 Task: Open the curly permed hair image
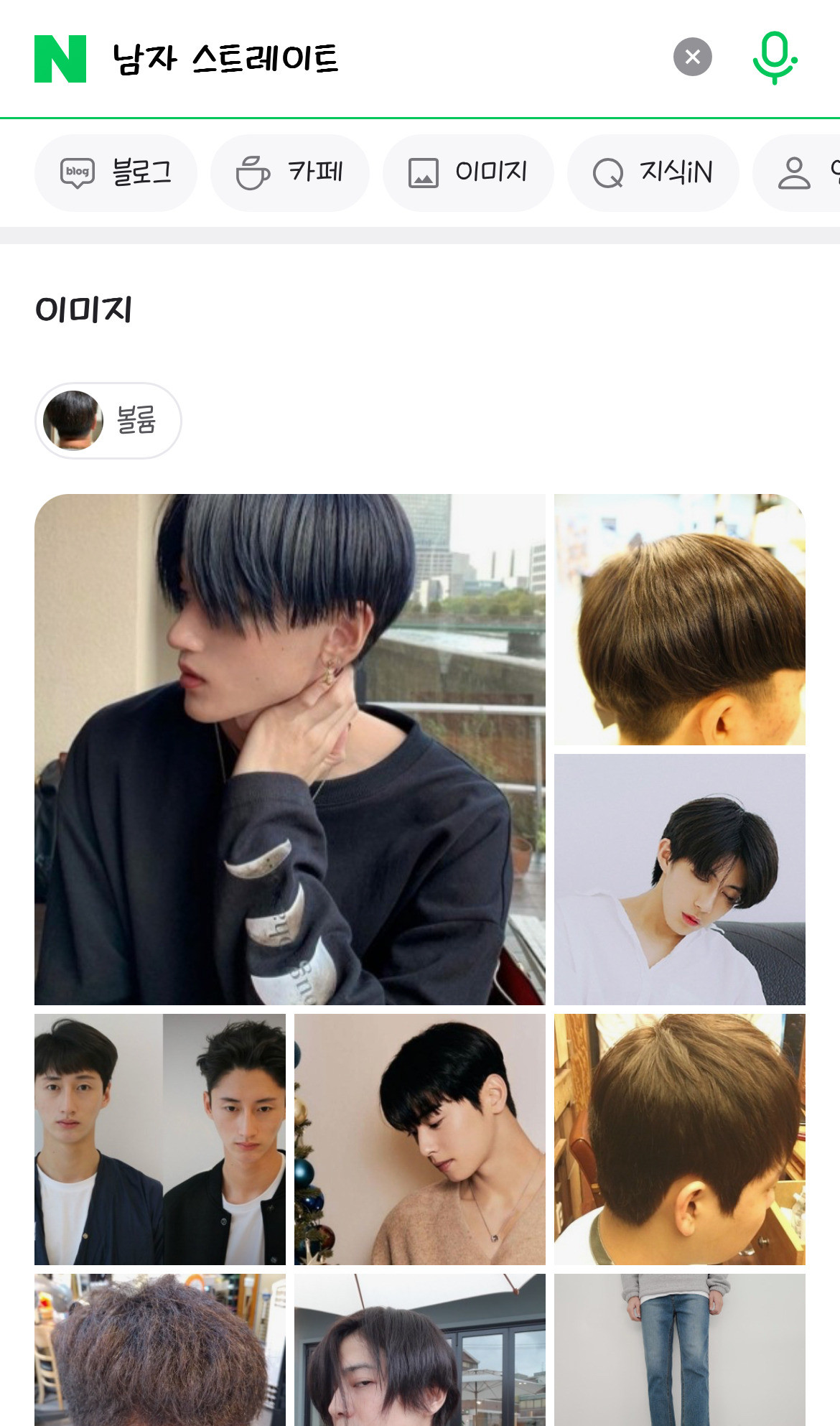pyautogui.click(x=159, y=1350)
